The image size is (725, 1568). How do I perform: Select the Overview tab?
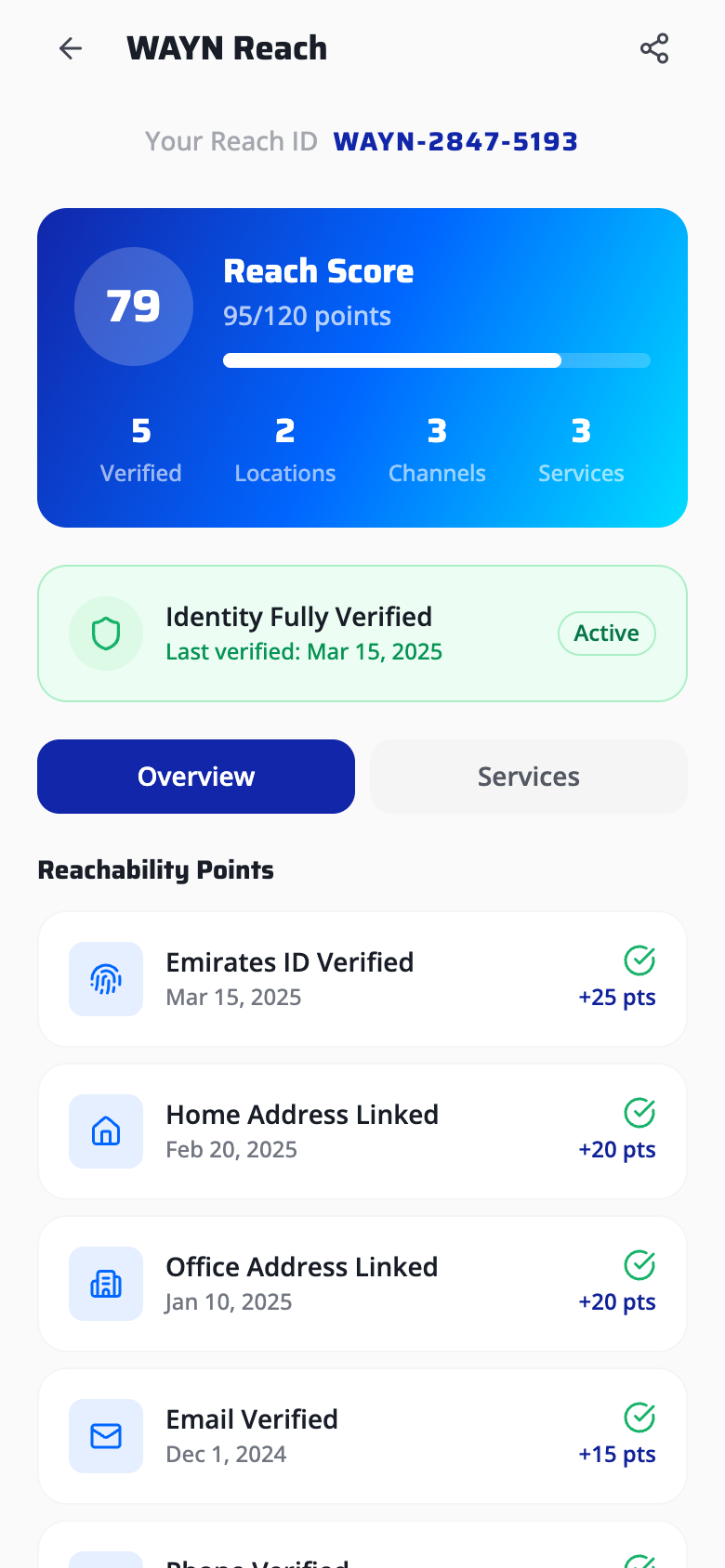196,777
